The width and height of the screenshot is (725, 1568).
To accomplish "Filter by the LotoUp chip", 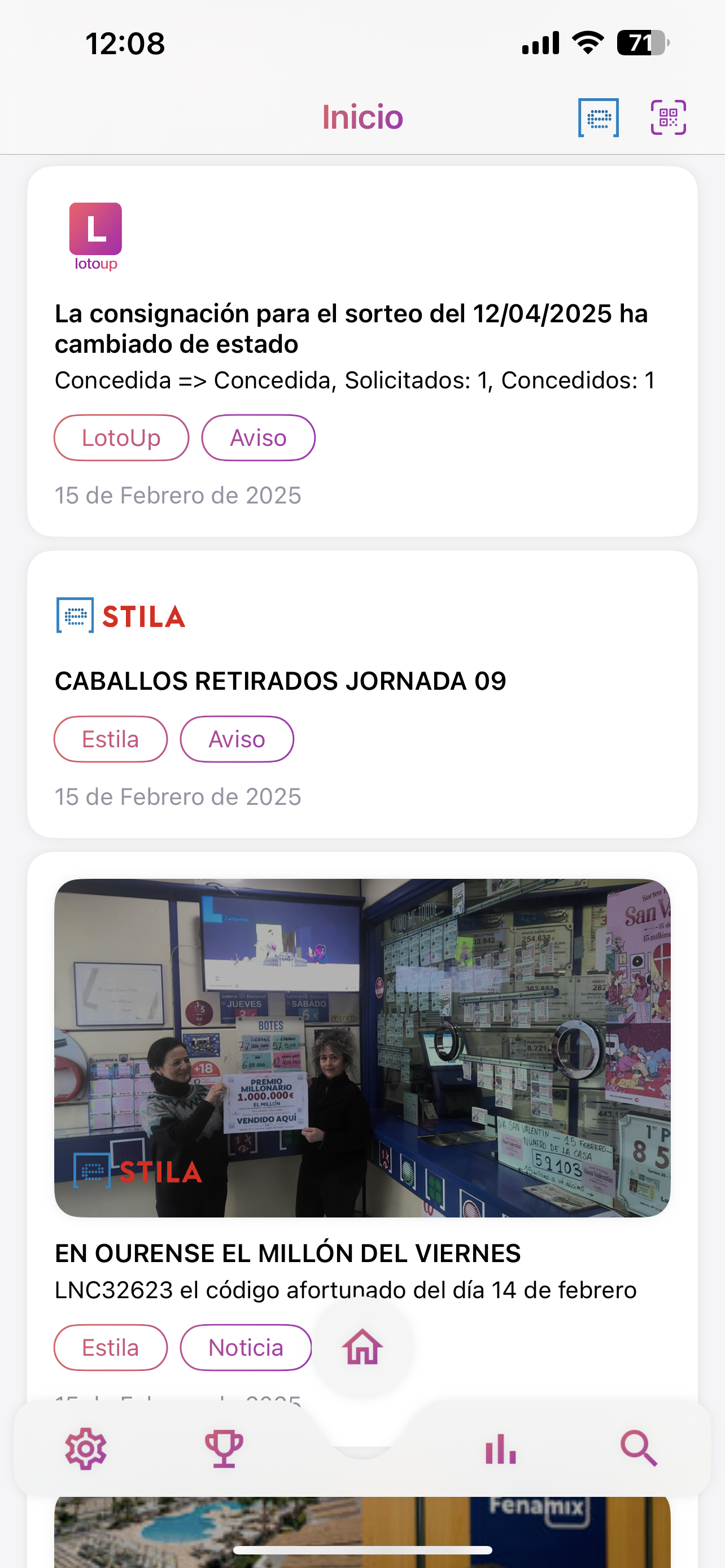I will (x=121, y=437).
